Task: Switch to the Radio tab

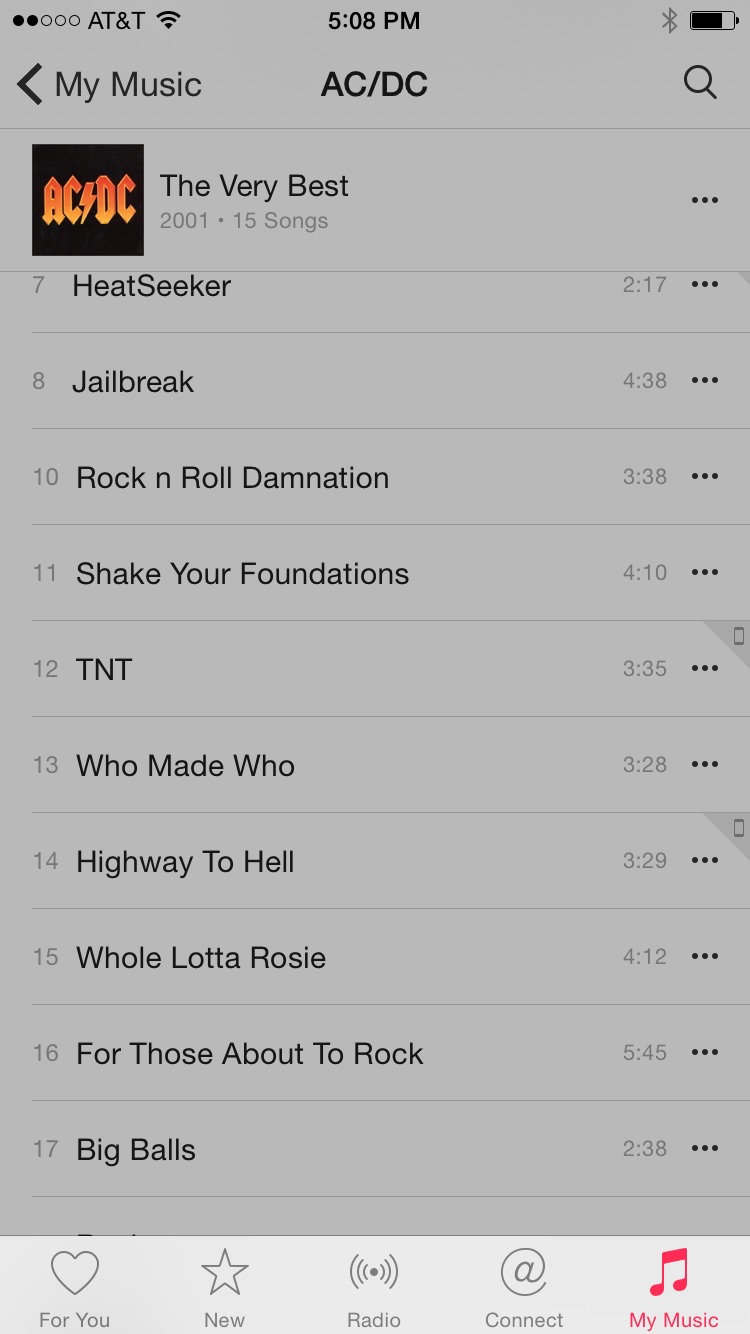Action: tap(375, 1286)
